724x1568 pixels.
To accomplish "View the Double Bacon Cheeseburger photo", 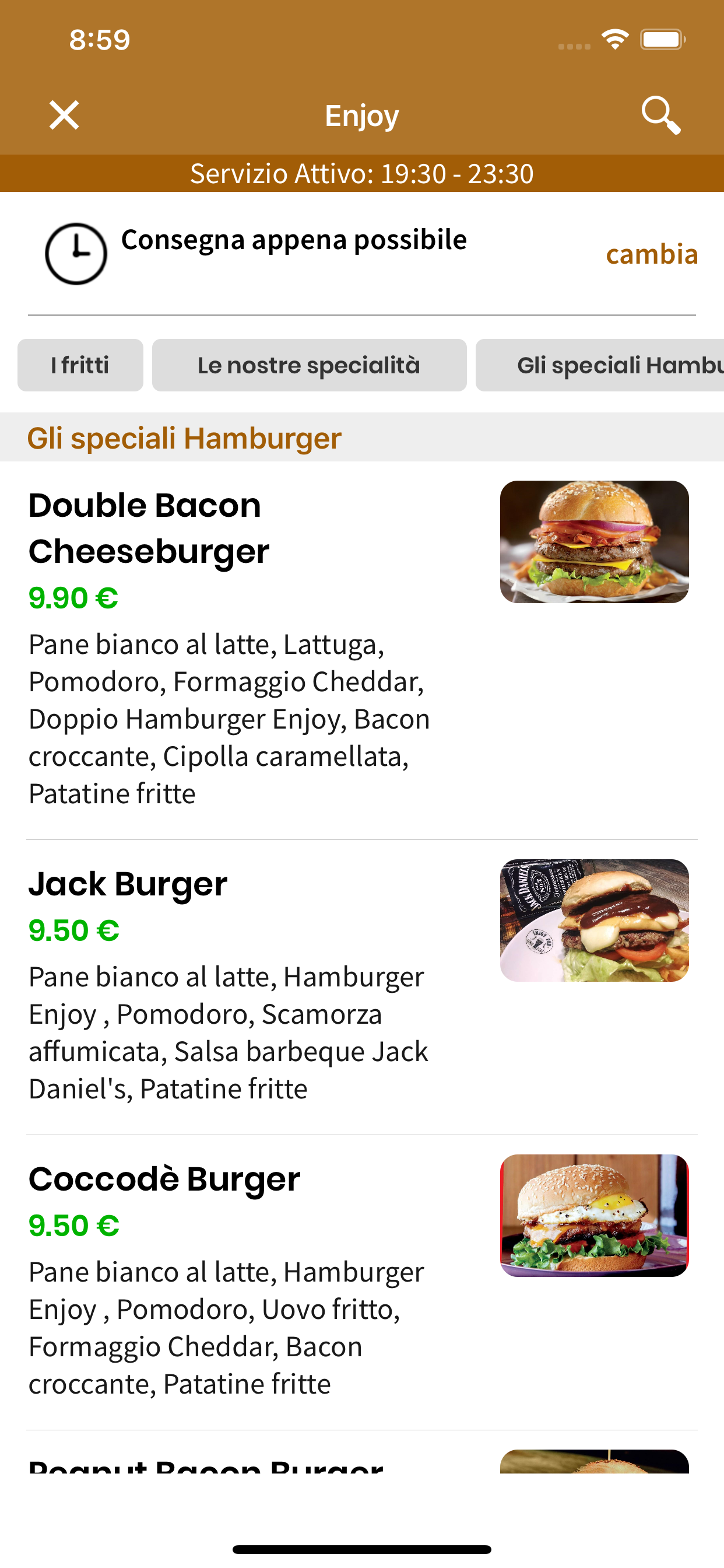I will [x=595, y=542].
